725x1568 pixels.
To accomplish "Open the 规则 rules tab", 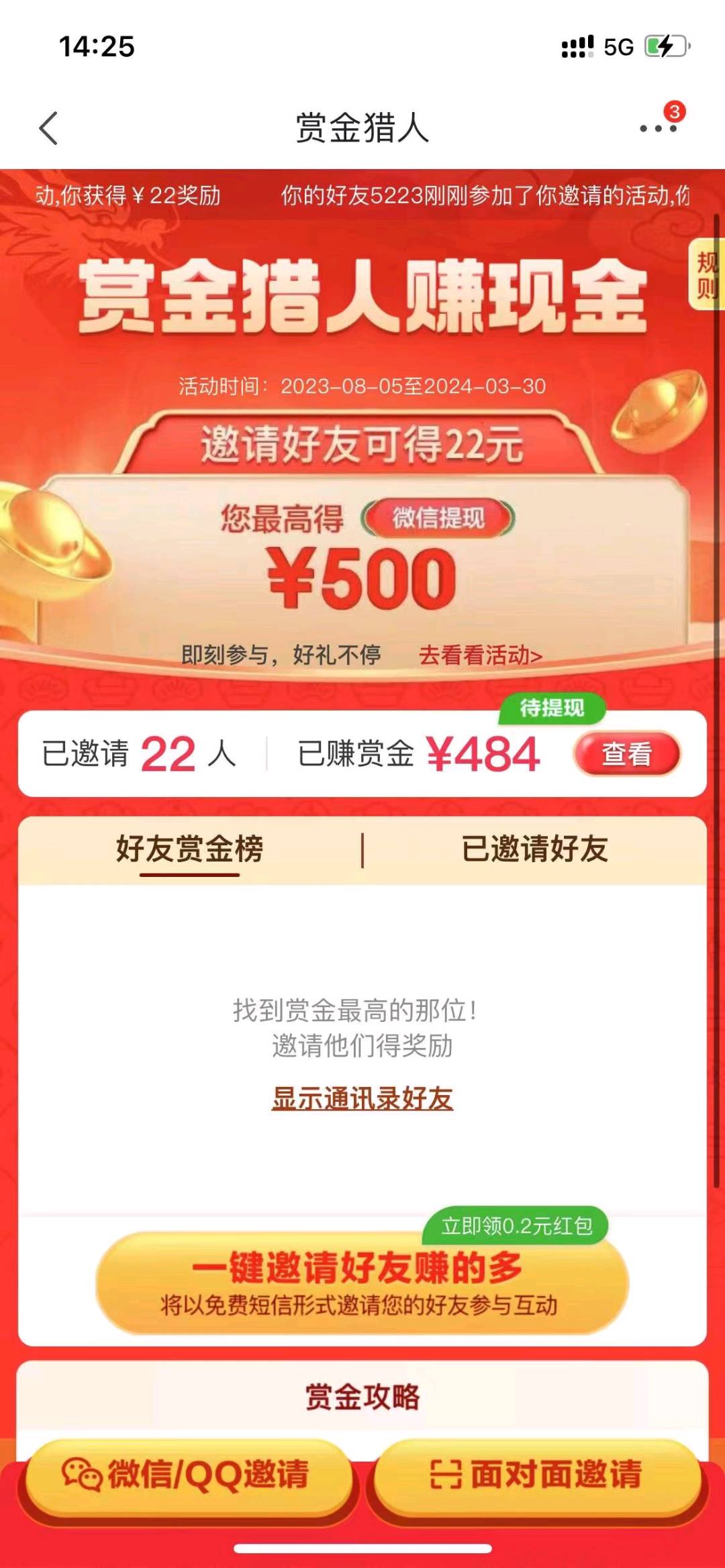I will click(707, 275).
